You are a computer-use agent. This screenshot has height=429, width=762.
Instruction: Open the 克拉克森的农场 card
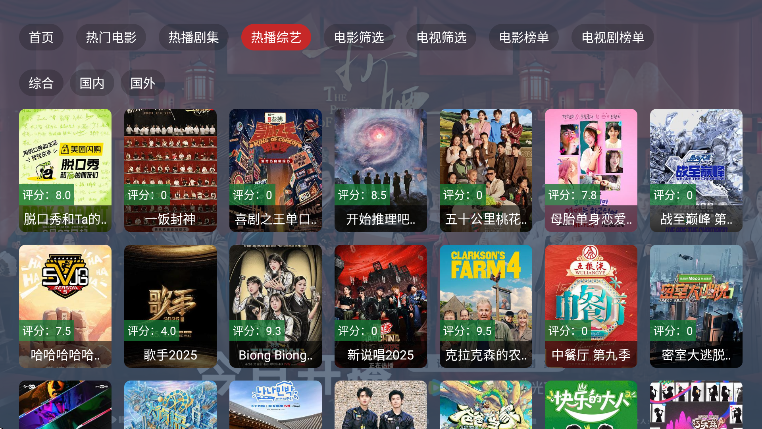tap(485, 305)
